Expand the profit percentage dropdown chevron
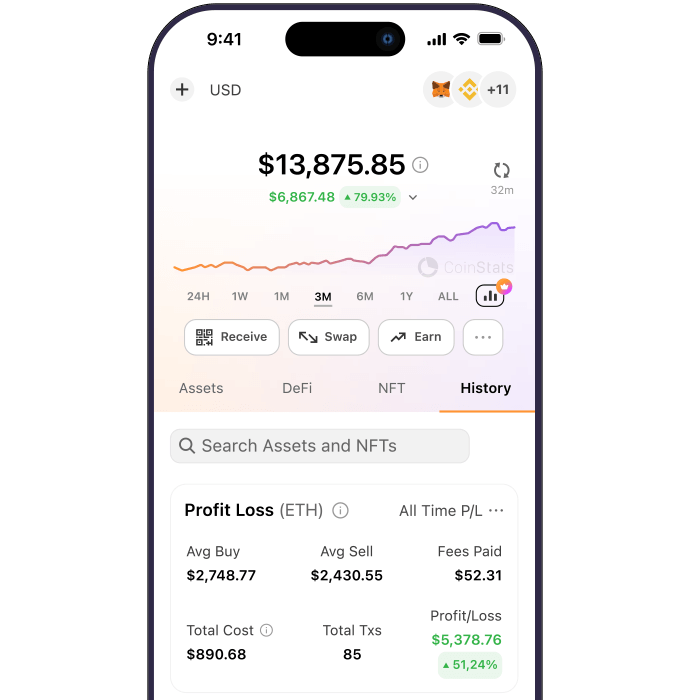Screen dimensions: 690x700 pos(413,198)
